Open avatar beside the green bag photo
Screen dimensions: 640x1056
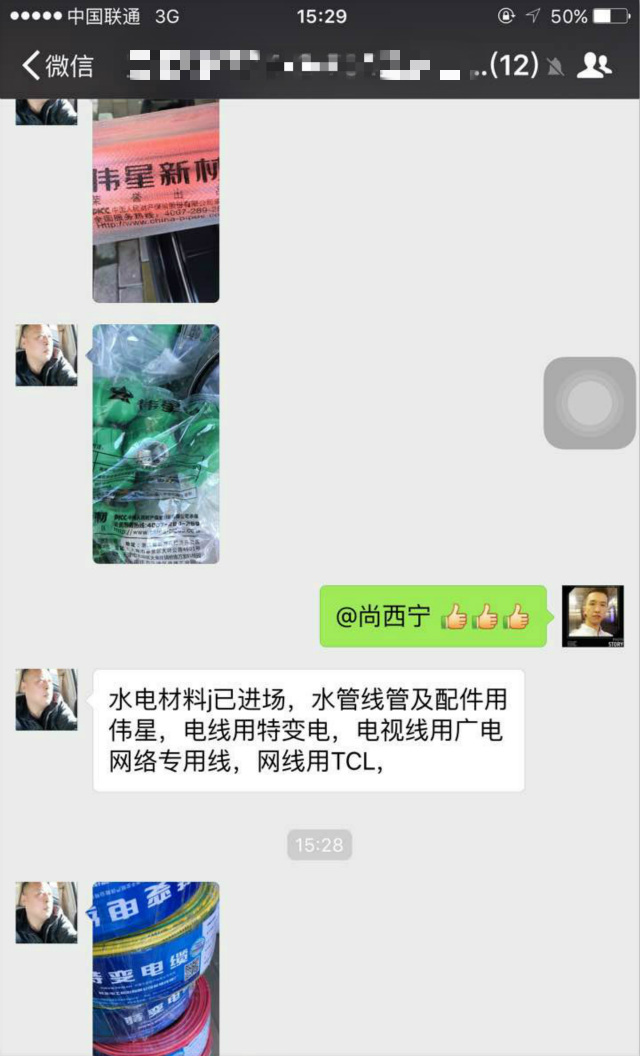tap(46, 355)
